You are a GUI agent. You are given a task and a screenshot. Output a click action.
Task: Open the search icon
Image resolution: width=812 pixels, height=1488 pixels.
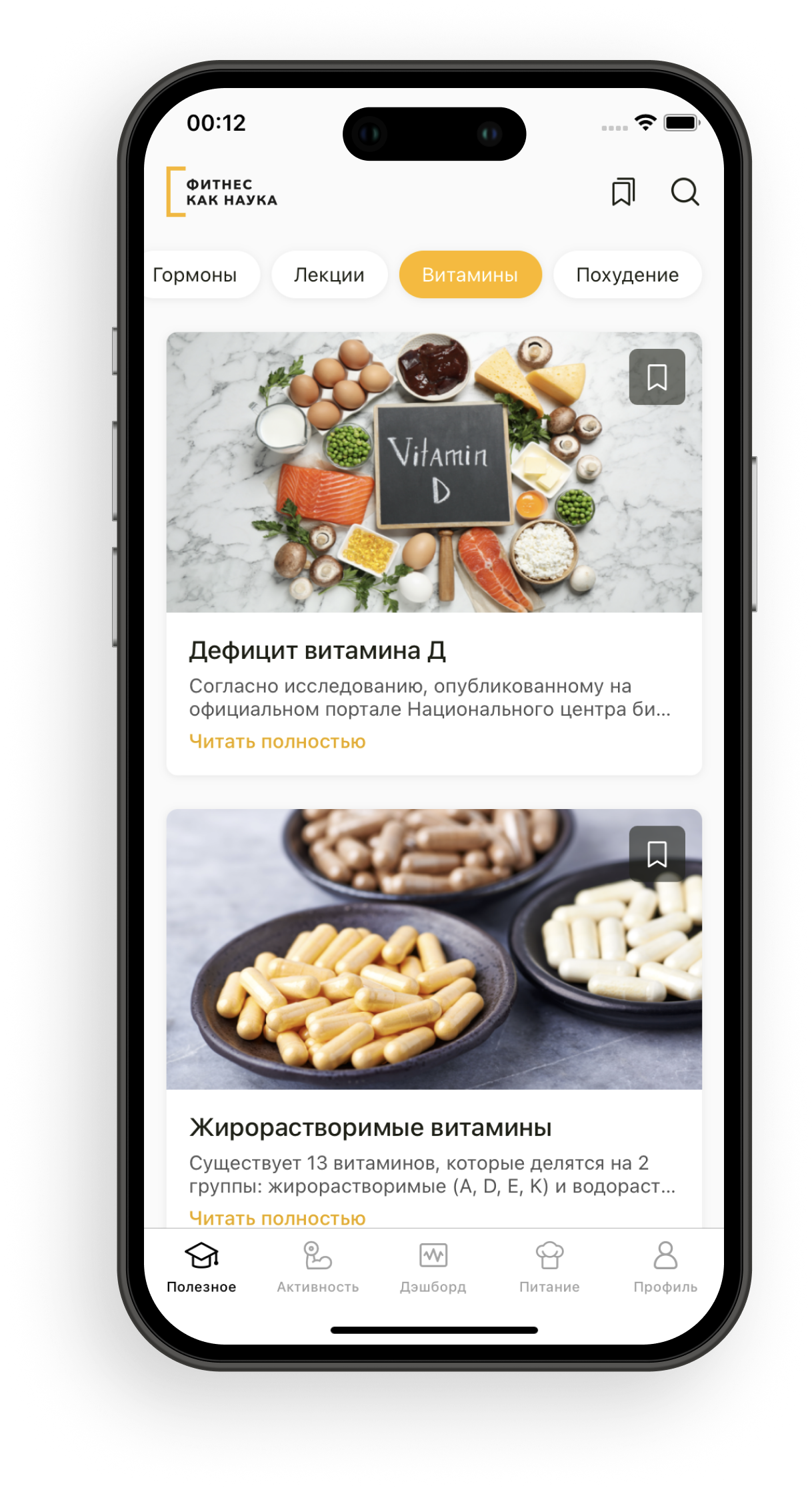[685, 192]
